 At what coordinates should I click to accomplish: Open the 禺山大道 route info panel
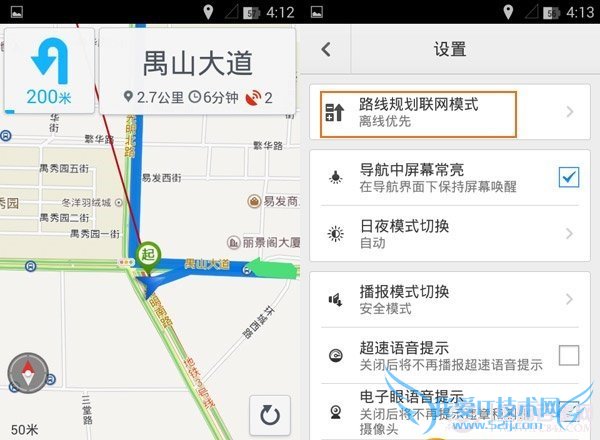pos(197,71)
